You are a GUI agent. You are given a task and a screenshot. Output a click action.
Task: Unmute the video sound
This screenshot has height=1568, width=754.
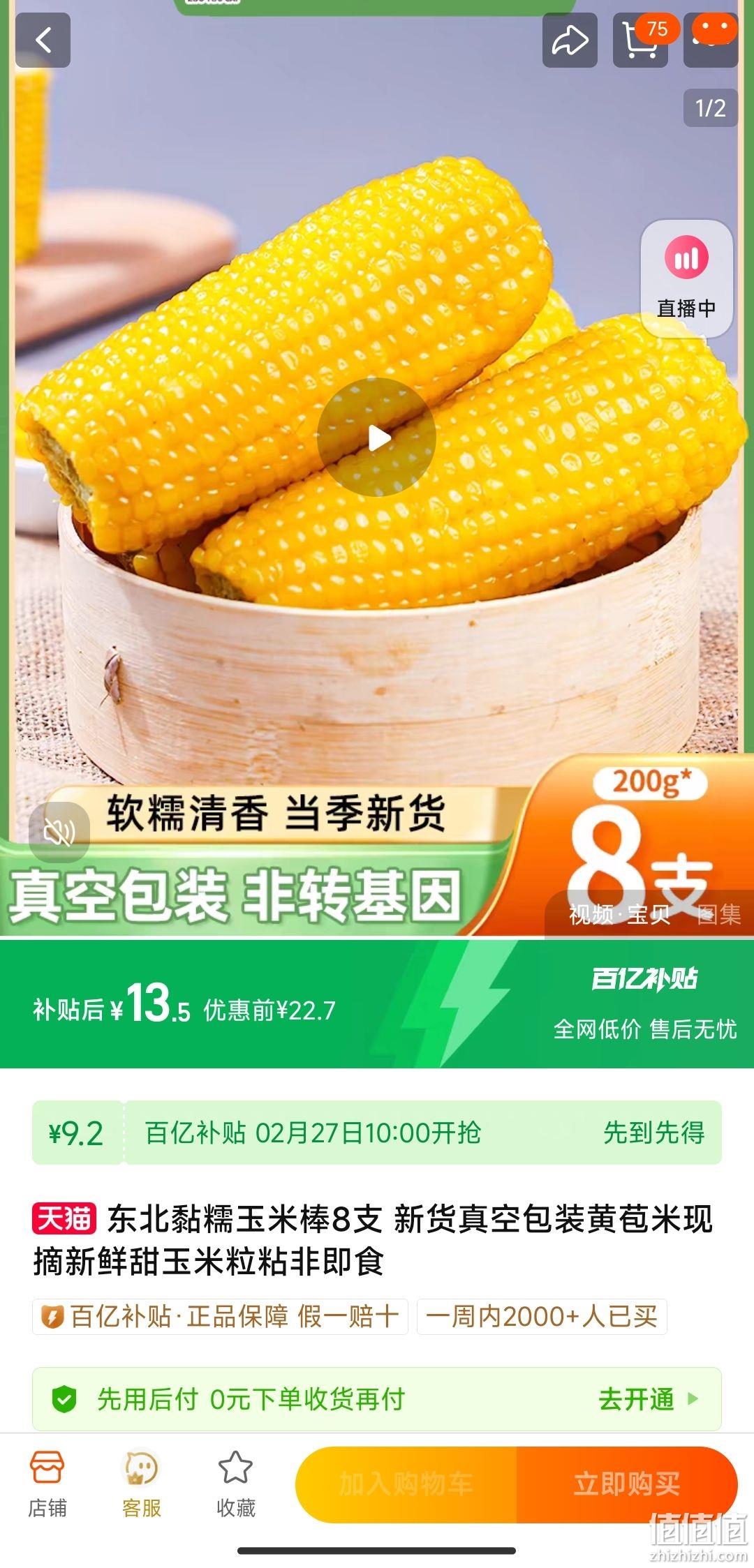[x=59, y=832]
